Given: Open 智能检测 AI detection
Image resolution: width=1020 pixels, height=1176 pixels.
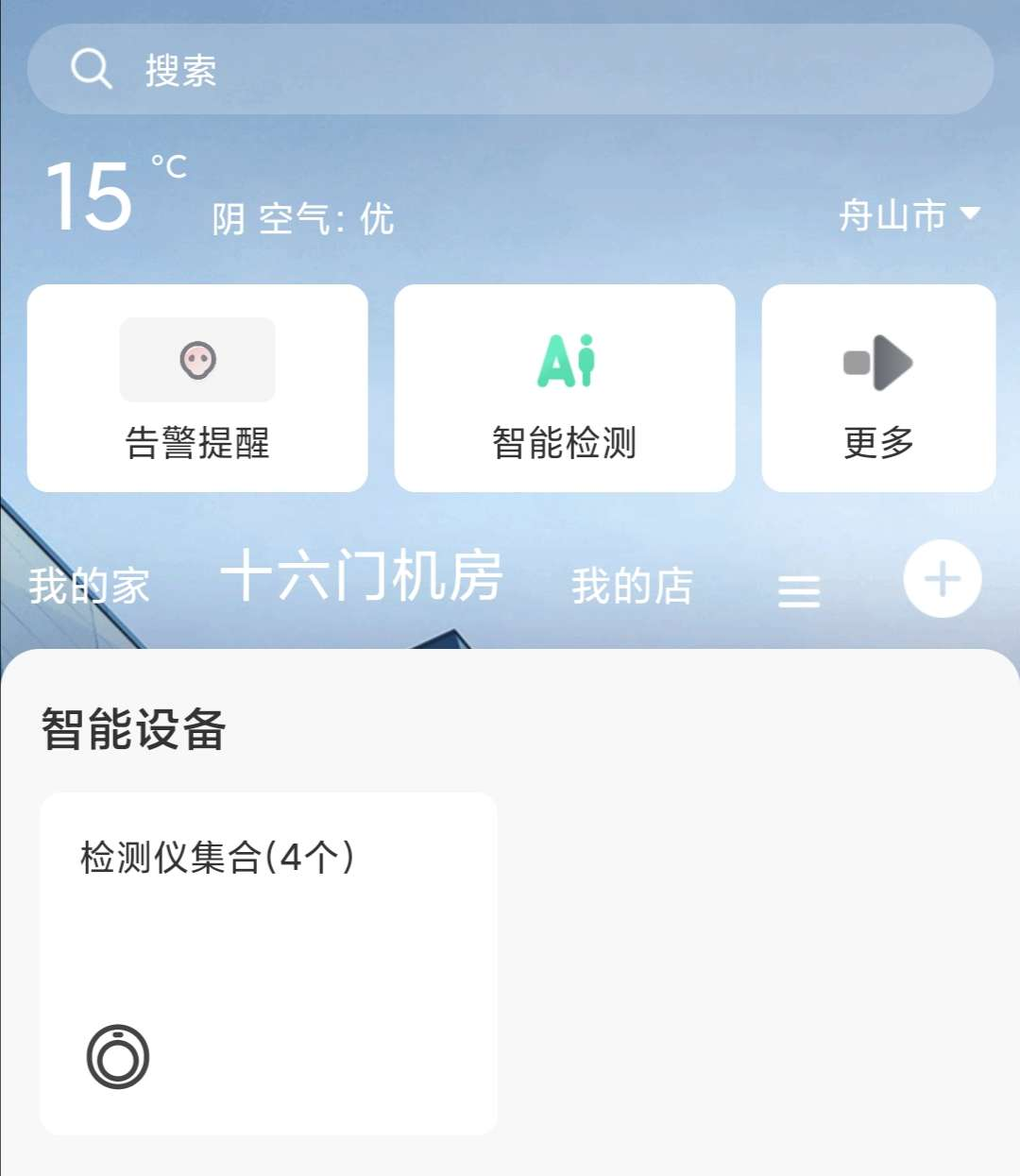Looking at the screenshot, I should (x=564, y=388).
